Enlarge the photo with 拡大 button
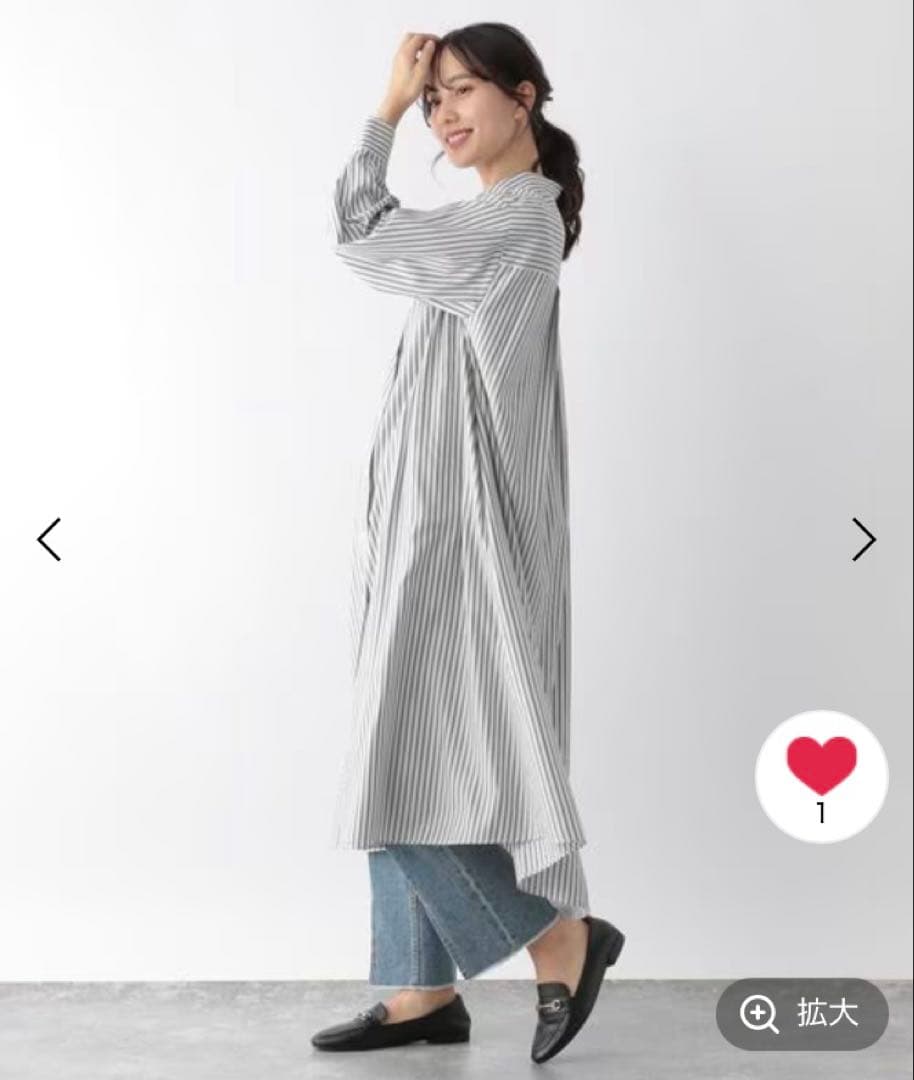The width and height of the screenshot is (914, 1080). point(802,1014)
